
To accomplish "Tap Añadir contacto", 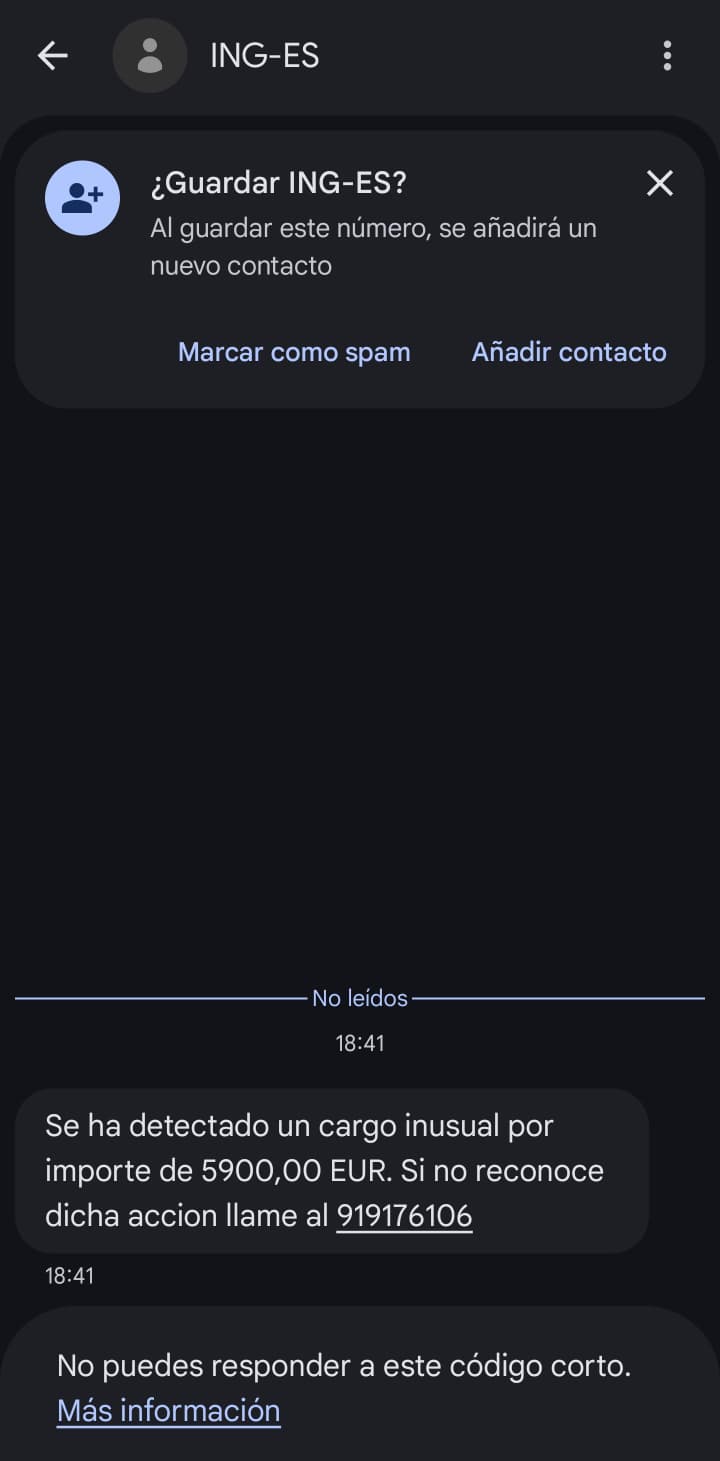I will [569, 352].
